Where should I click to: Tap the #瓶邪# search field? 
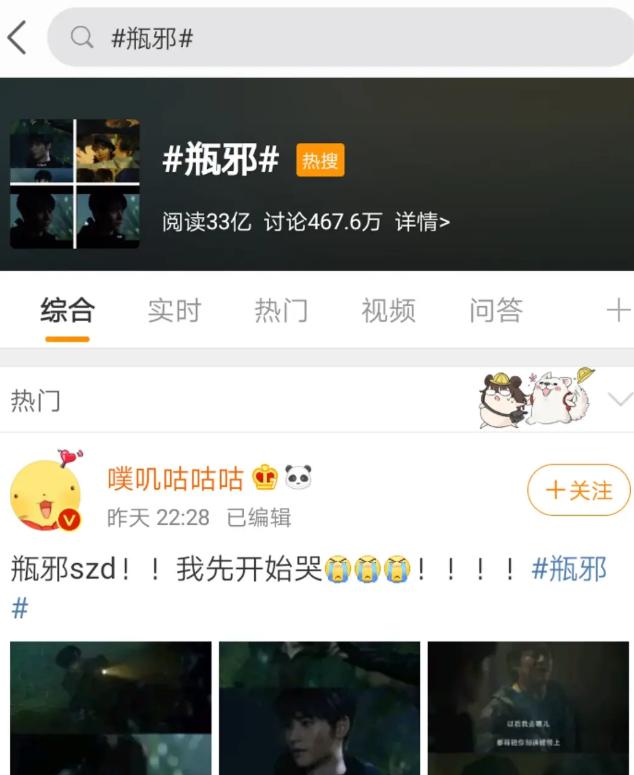click(x=340, y=38)
